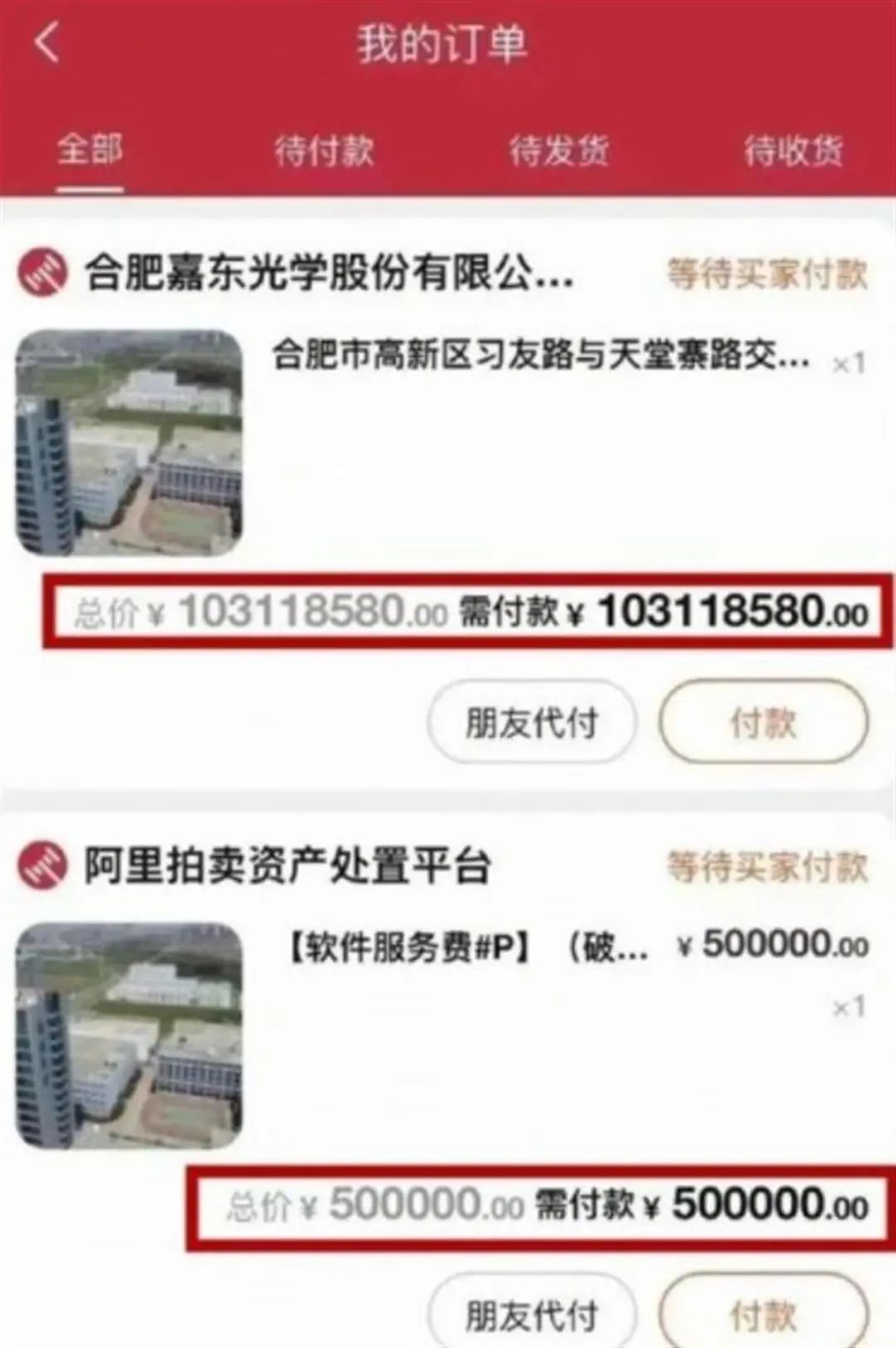Tap 付款 for the 500000.00 order
The width and height of the screenshot is (896, 1348).
point(763,1315)
